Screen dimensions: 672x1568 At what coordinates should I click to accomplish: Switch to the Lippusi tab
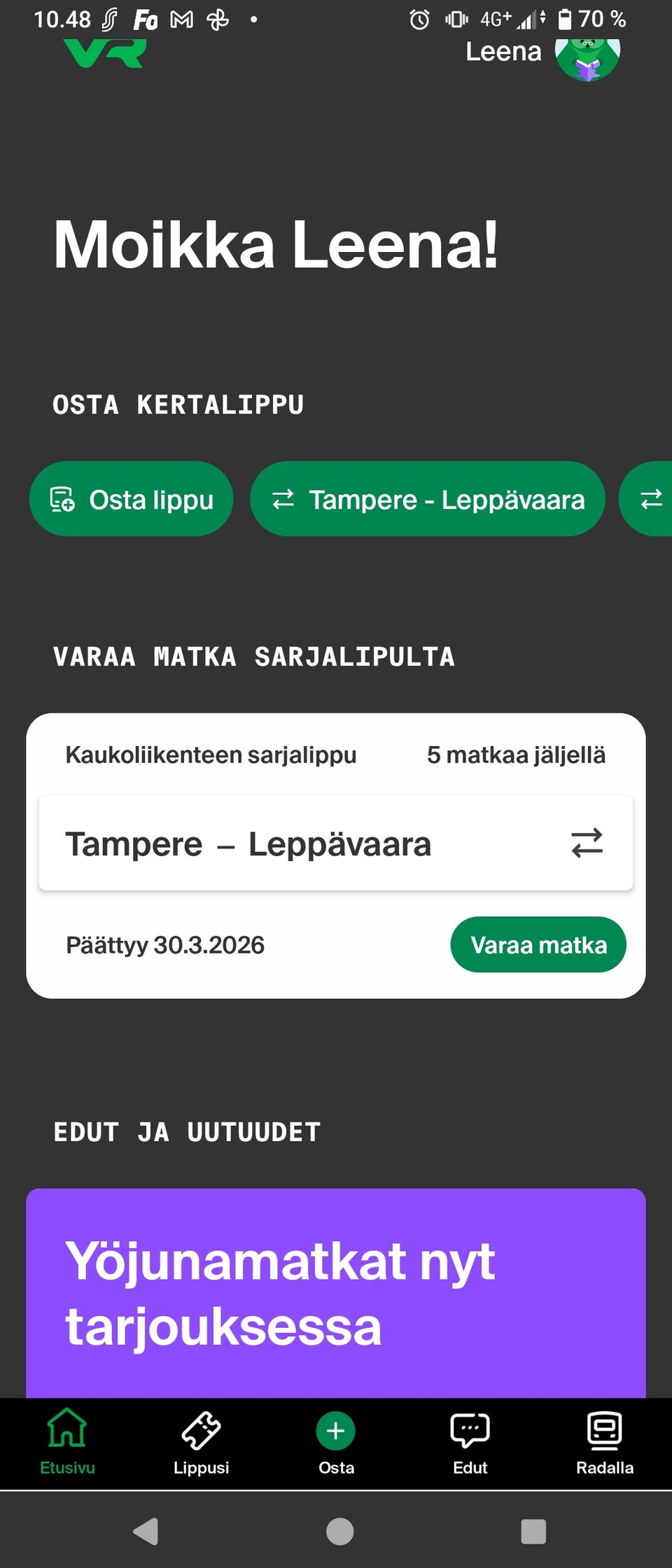tap(202, 1442)
